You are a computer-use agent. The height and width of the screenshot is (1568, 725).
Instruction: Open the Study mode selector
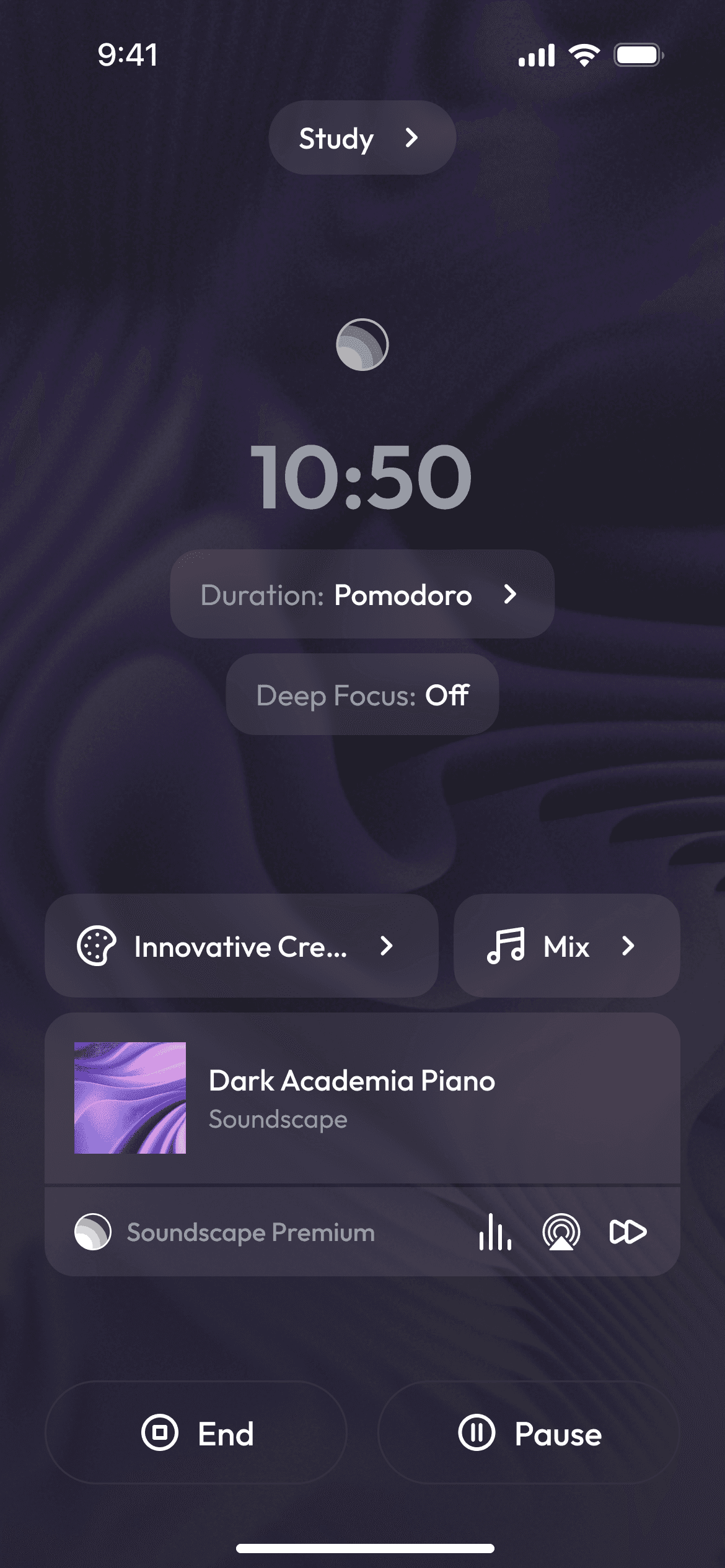pyautogui.click(x=362, y=137)
